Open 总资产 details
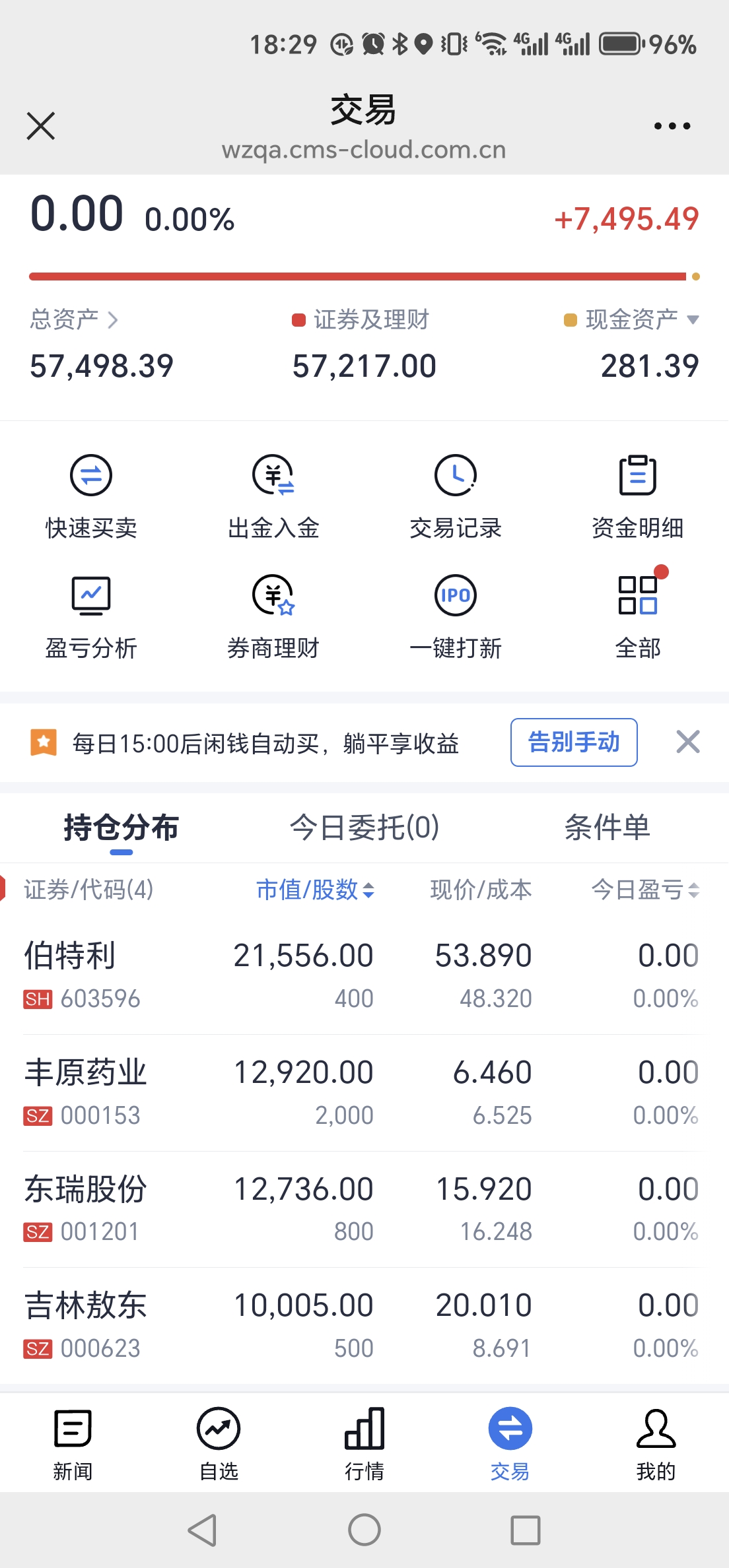Viewport: 729px width, 1568px height. click(74, 320)
